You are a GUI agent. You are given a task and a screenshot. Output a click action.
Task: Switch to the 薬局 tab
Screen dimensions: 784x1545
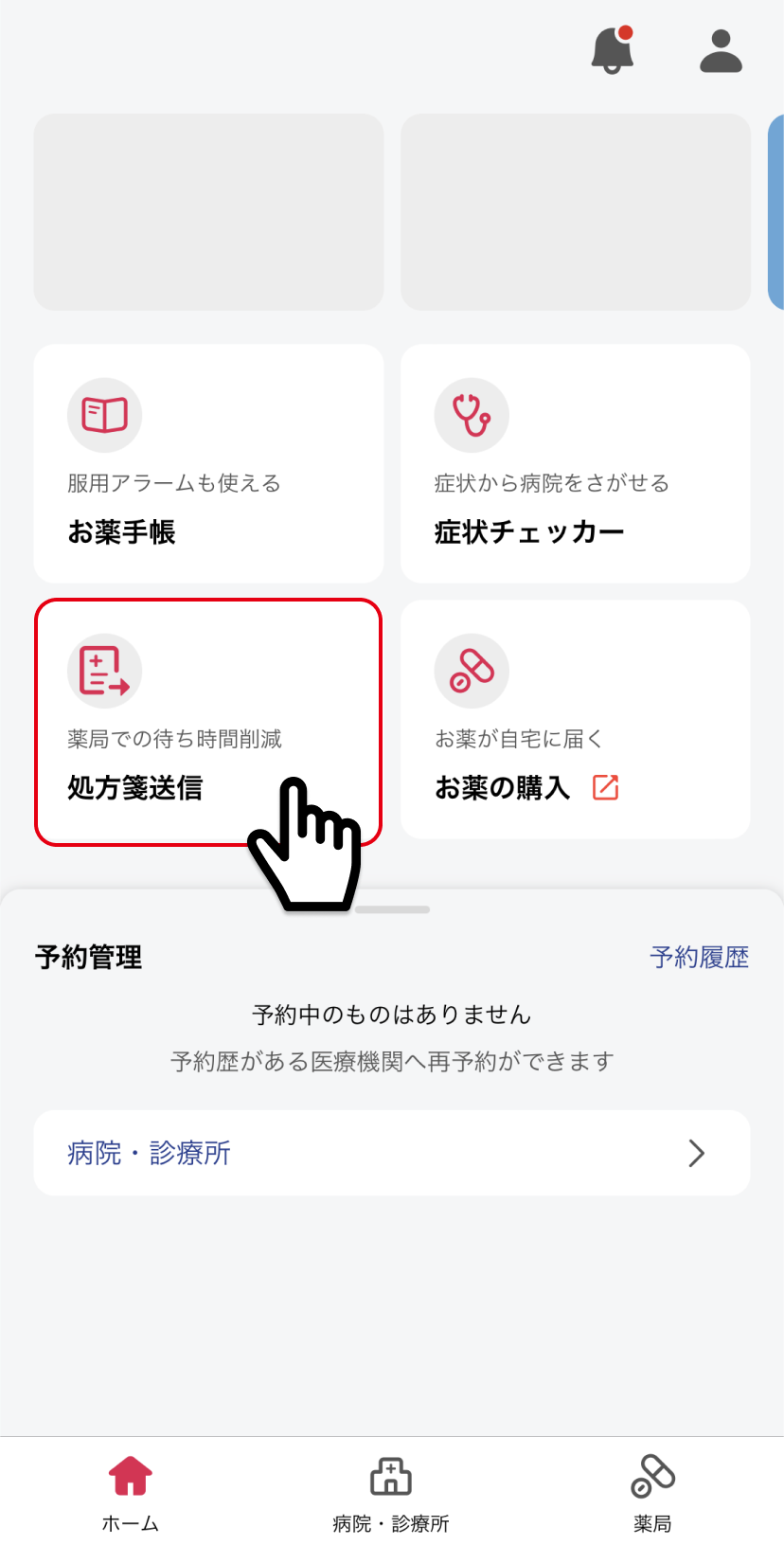652,1494
